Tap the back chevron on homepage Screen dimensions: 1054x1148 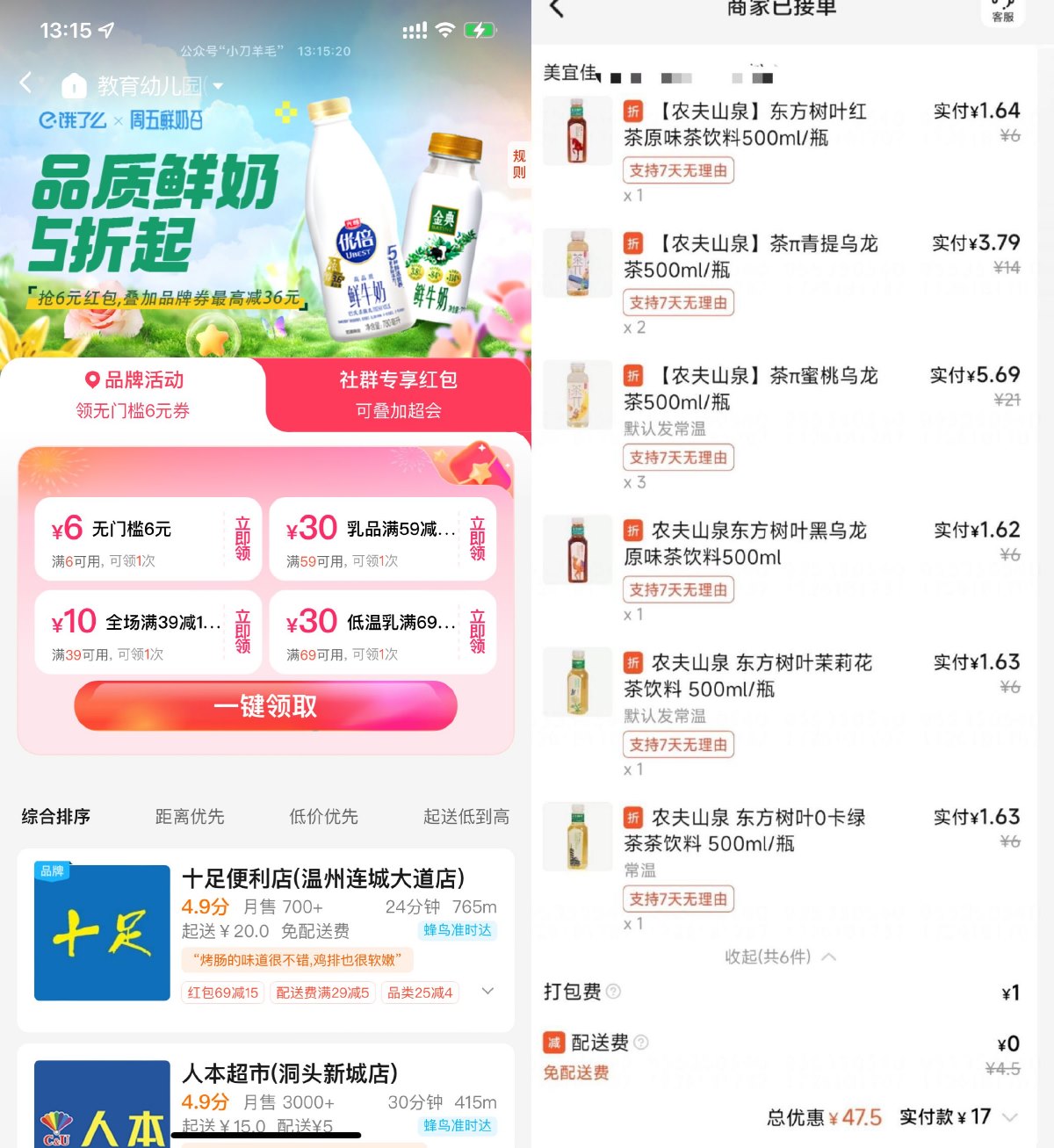[x=26, y=83]
